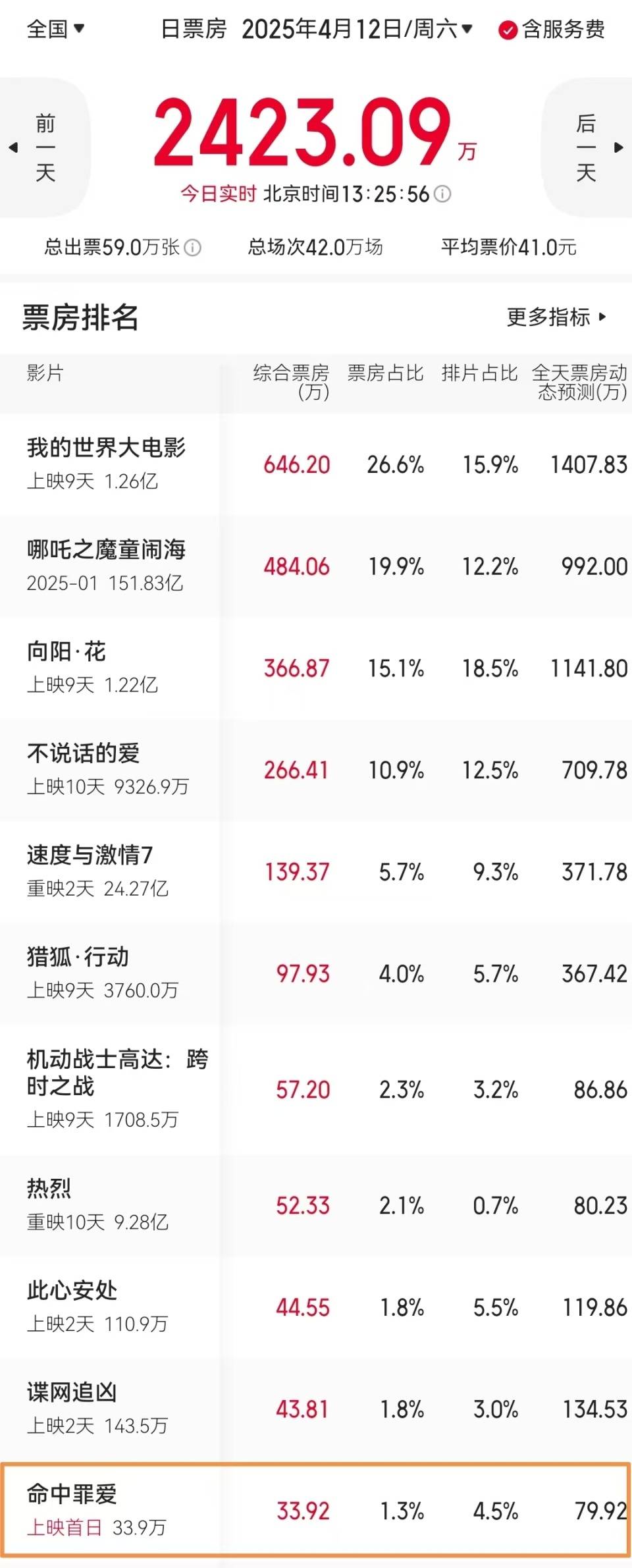The width and height of the screenshot is (632, 1568).
Task: Open 速度与激情7 details
Action: point(90,855)
